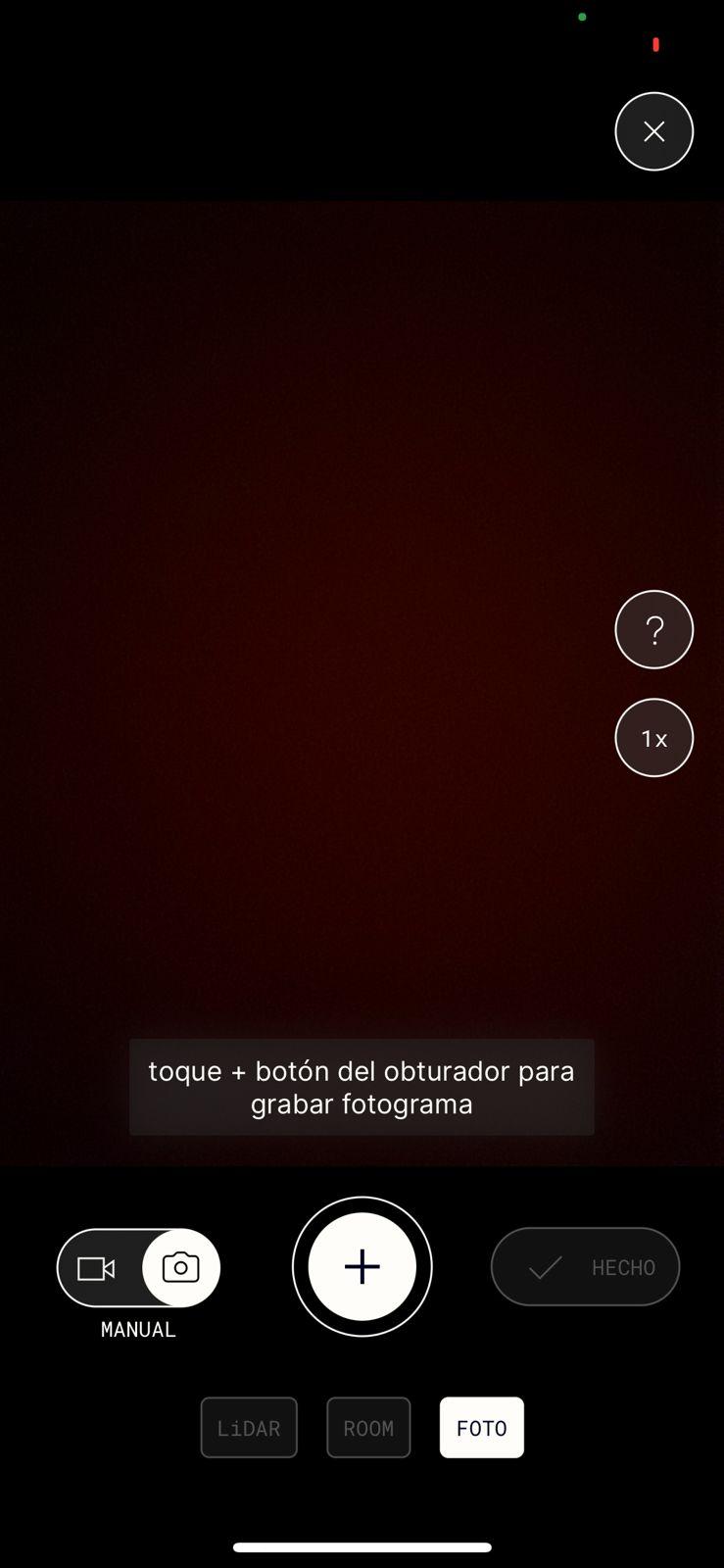Switch to video capture mode
The height and width of the screenshot is (1568, 724).
coord(97,1268)
